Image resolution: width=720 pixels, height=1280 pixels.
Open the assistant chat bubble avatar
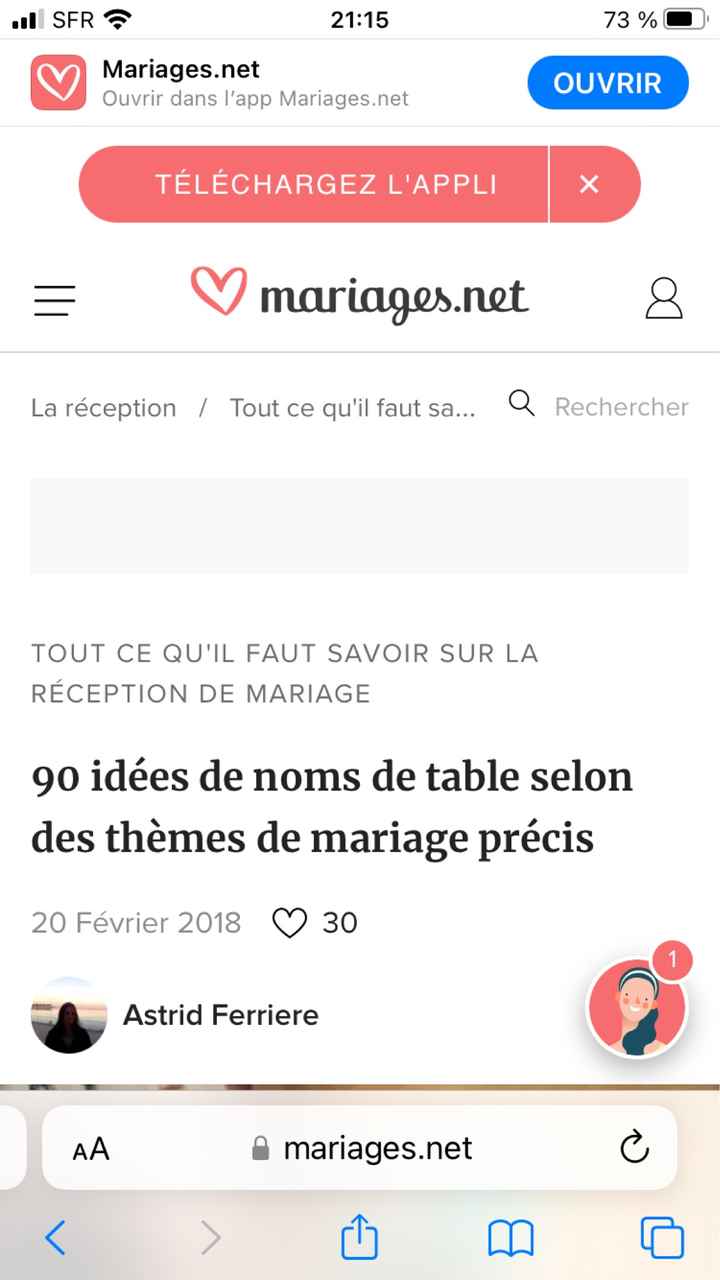(637, 1008)
